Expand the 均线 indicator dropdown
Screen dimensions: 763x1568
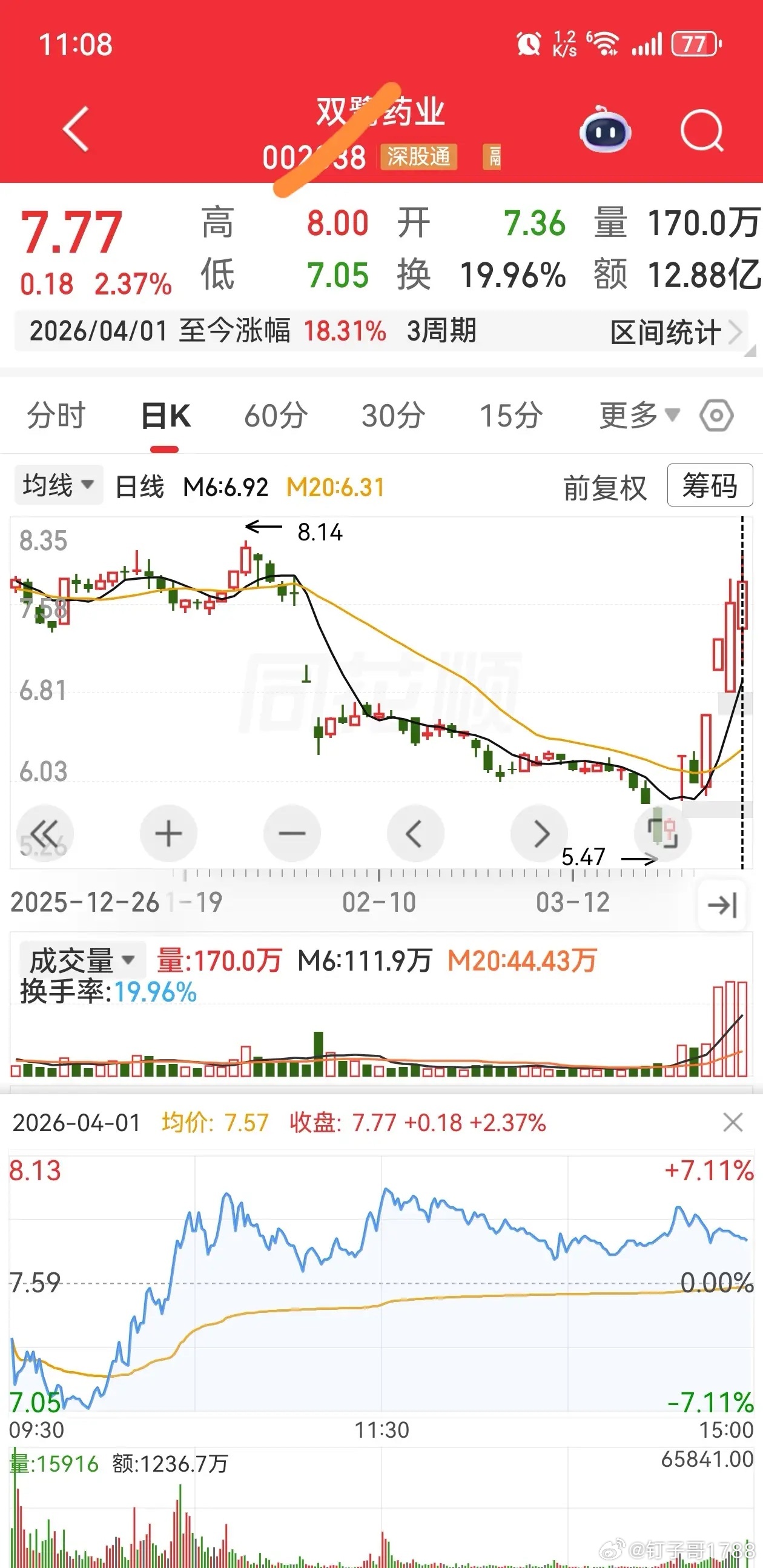click(x=58, y=485)
